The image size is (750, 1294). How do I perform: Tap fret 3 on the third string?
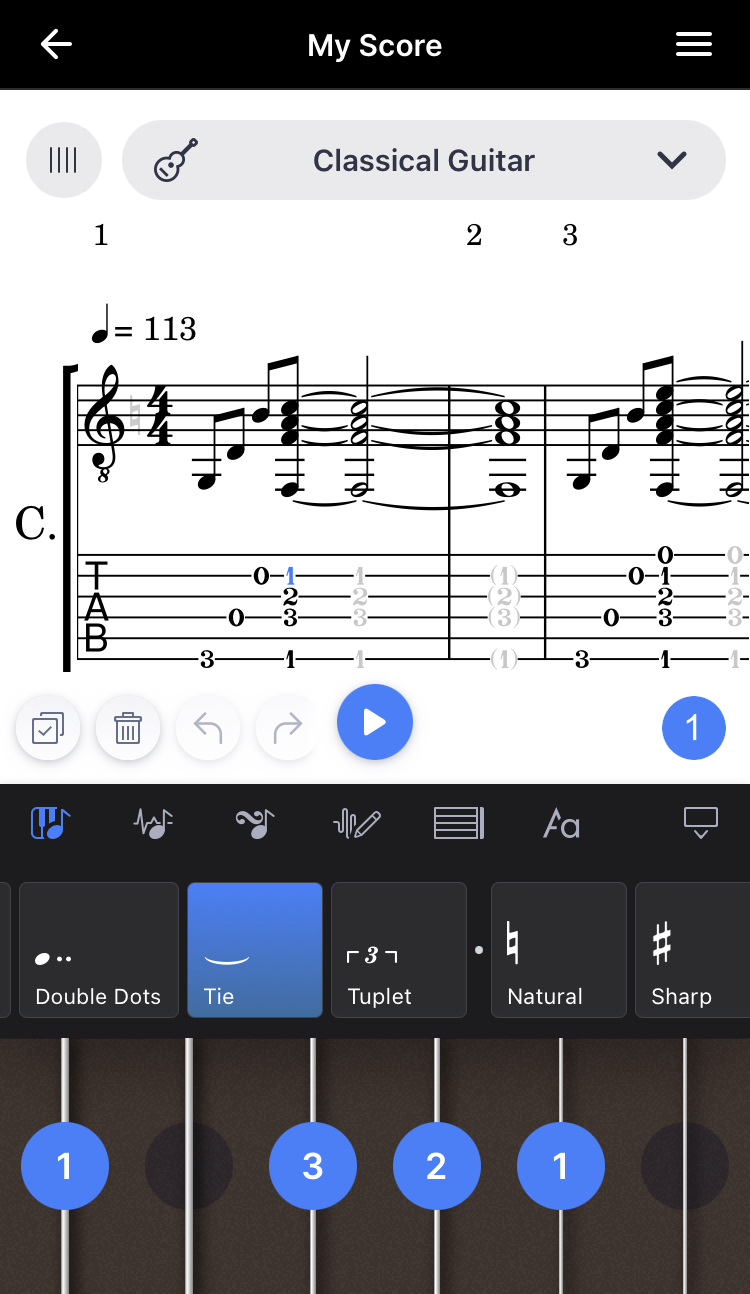(313, 1166)
